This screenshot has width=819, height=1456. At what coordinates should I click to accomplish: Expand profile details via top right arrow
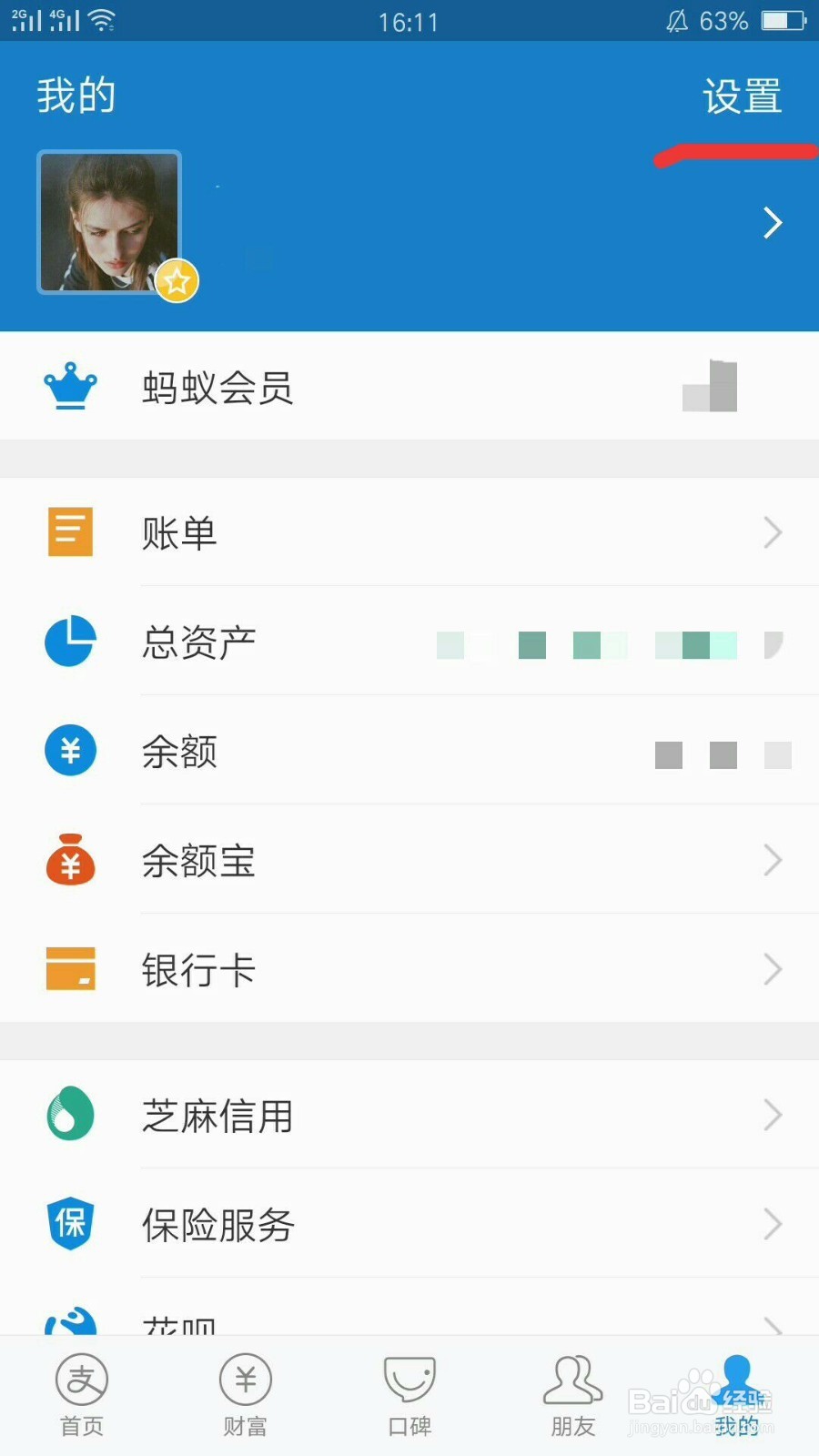point(772,222)
